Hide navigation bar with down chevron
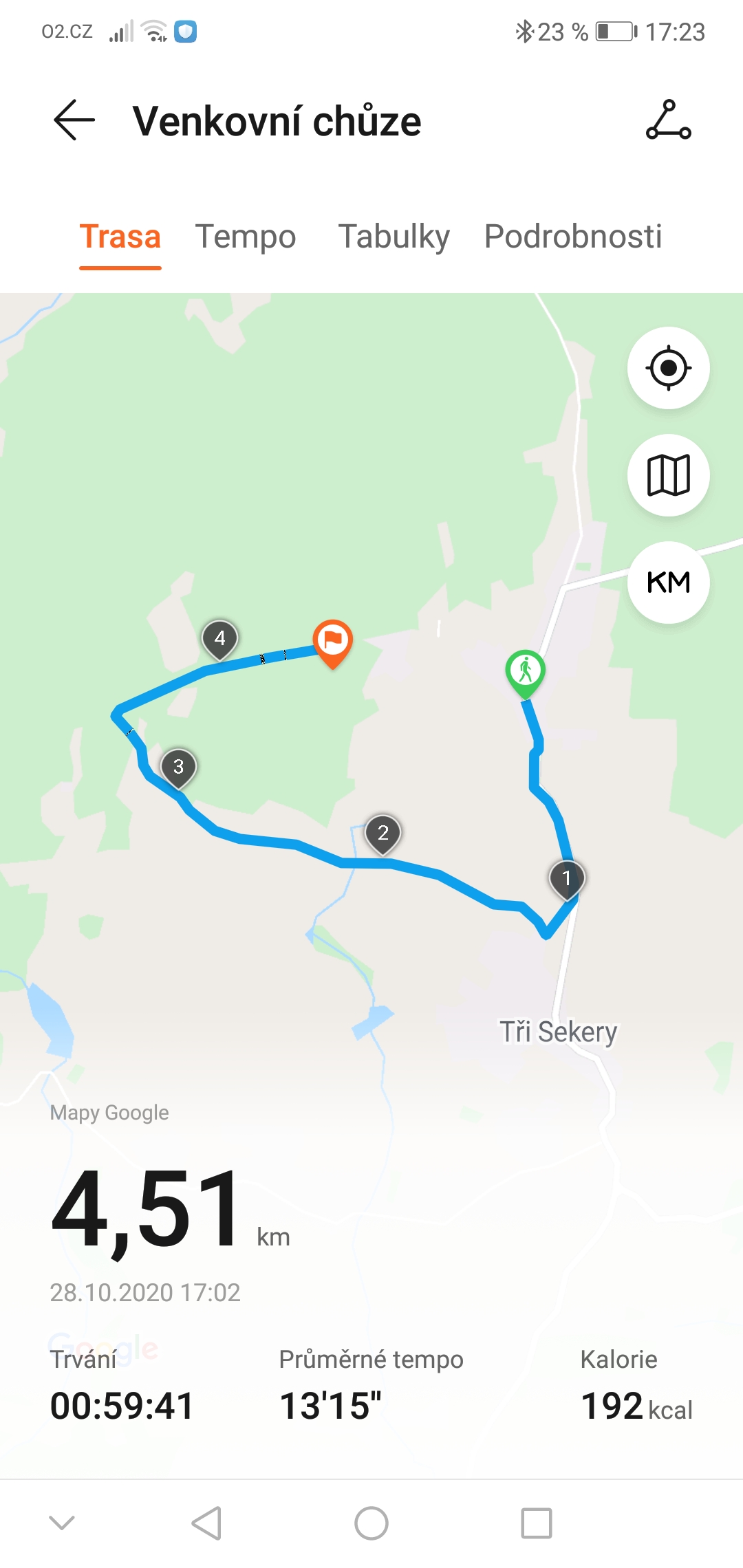743x1568 pixels. pos(62,1523)
